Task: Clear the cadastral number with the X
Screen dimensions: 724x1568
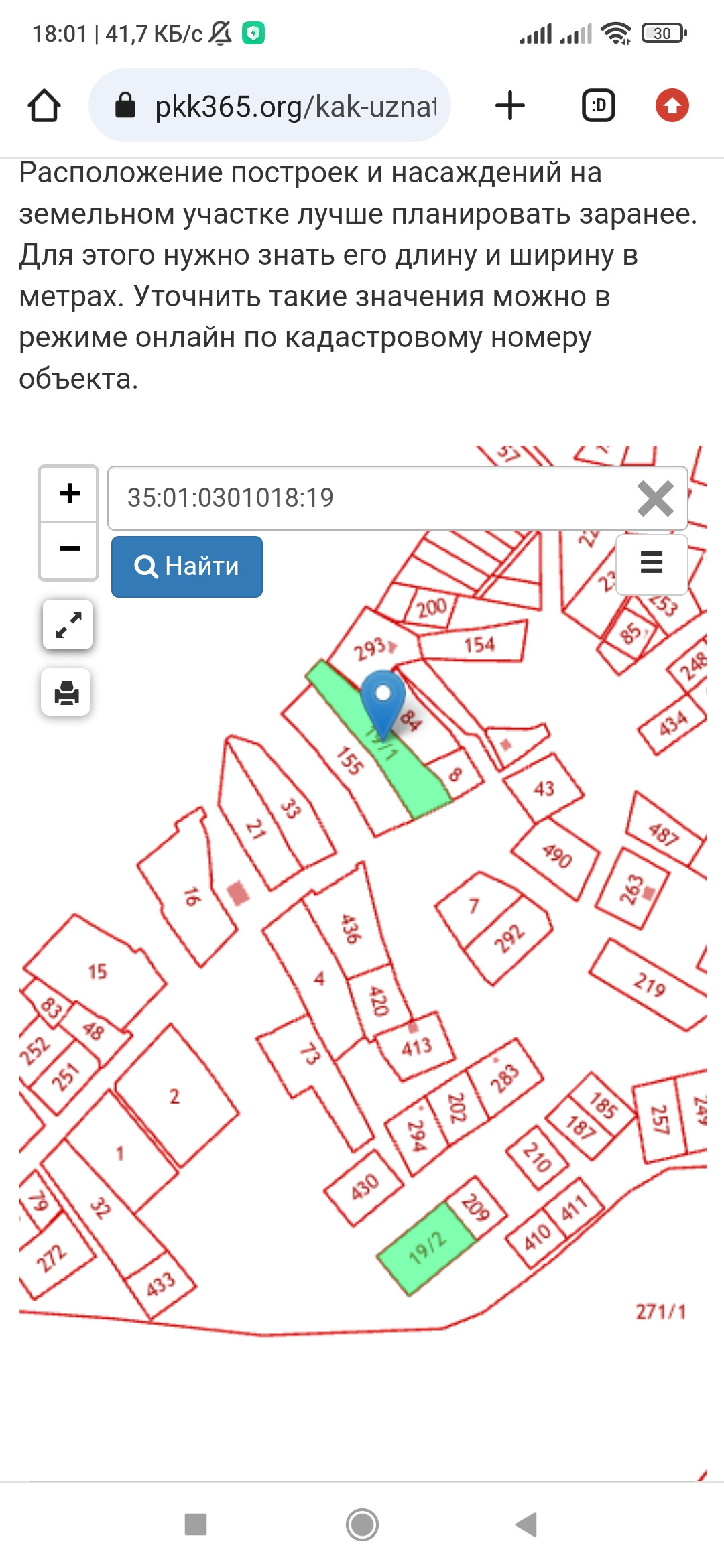Action: pyautogui.click(x=655, y=498)
